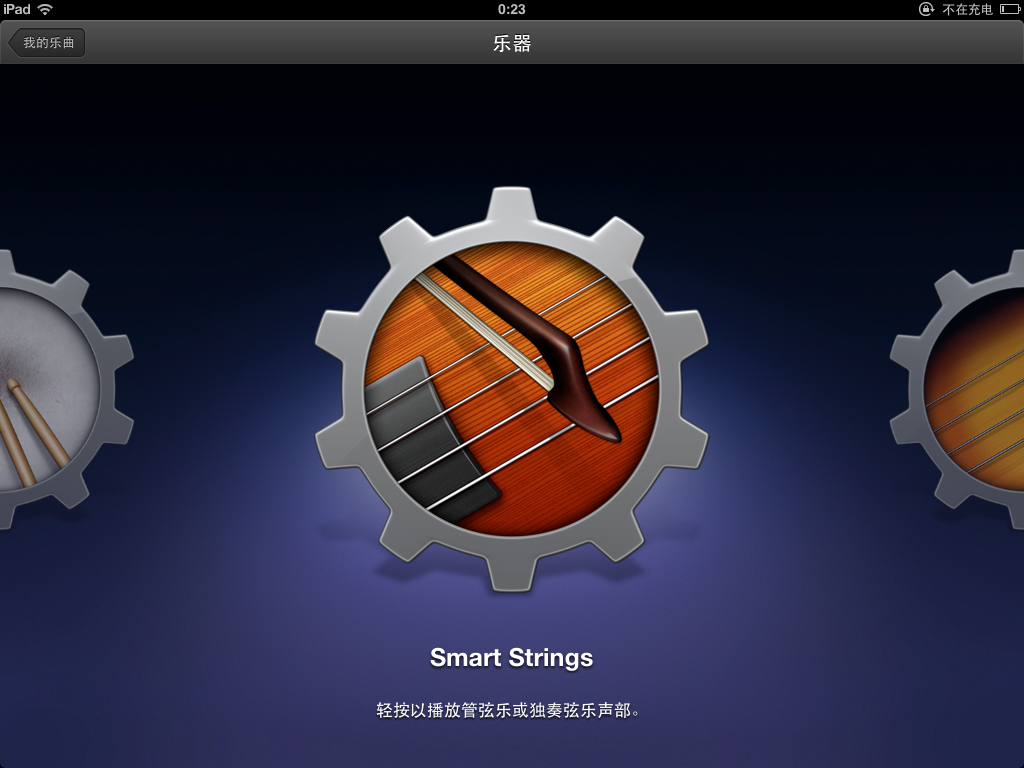Open the Smart Strings instrument
1024x768 pixels.
tap(511, 389)
